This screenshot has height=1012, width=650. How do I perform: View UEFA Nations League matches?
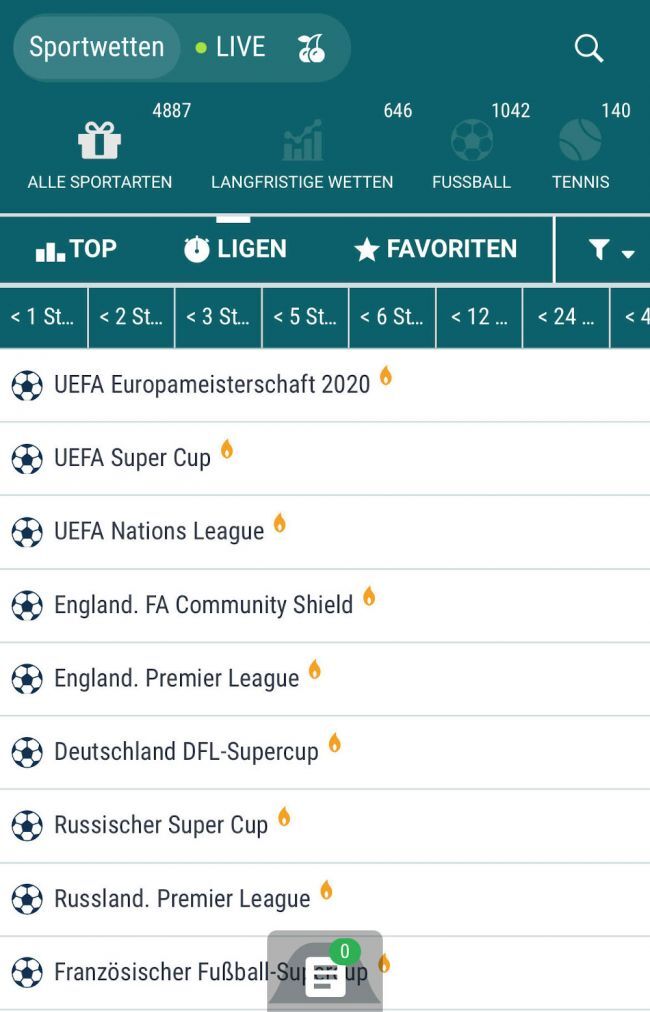[159, 531]
